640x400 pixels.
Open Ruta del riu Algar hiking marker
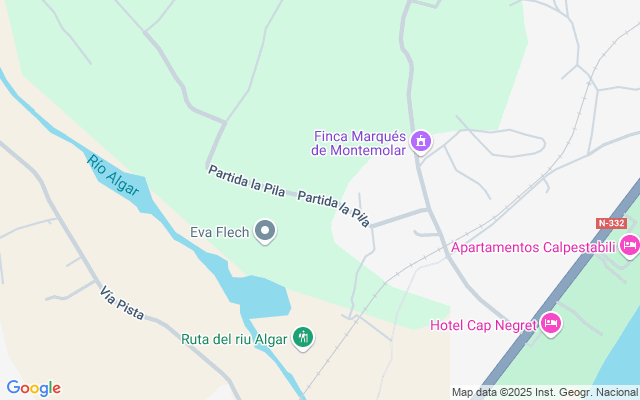coord(302,338)
